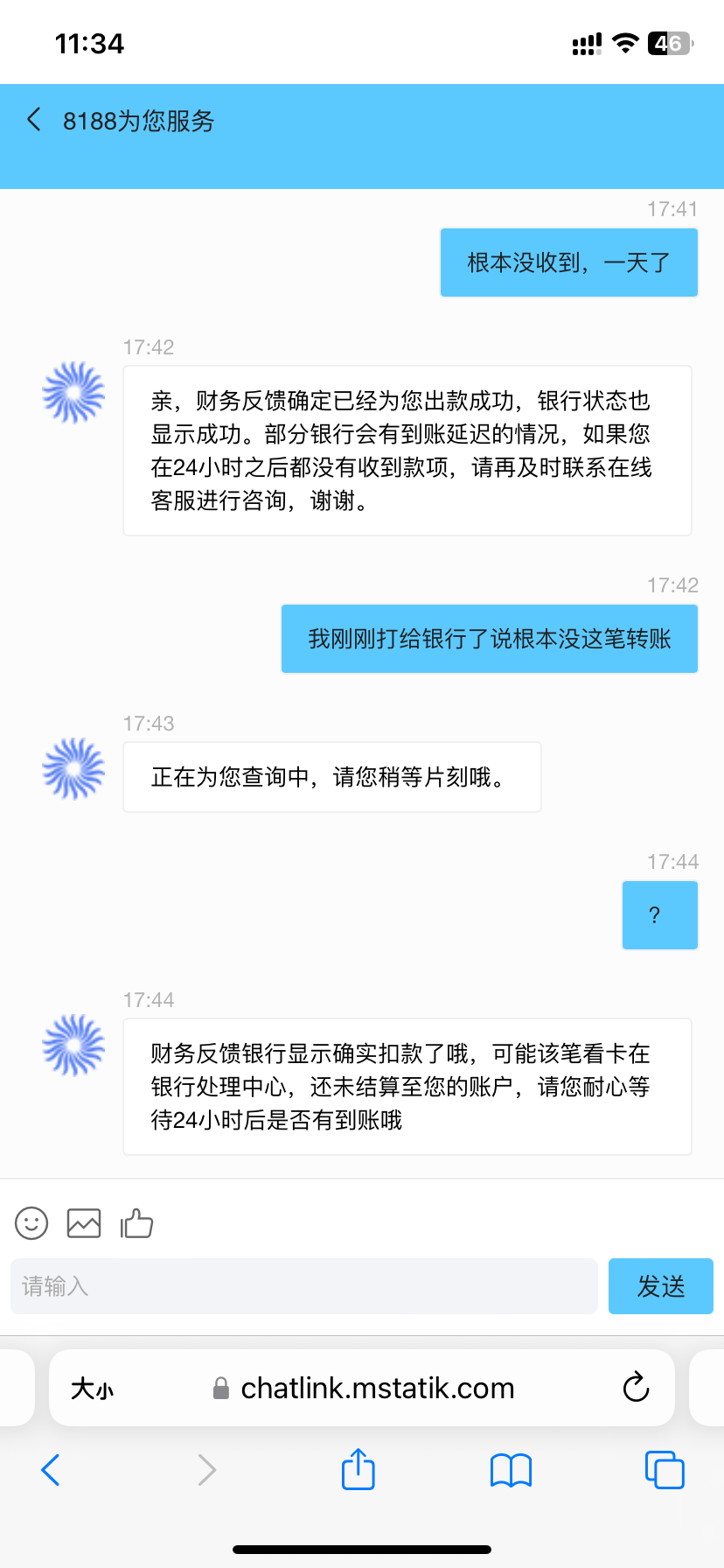The height and width of the screenshot is (1568, 724).
Task: Select the 8188为您服务 chat title
Action: click(138, 122)
